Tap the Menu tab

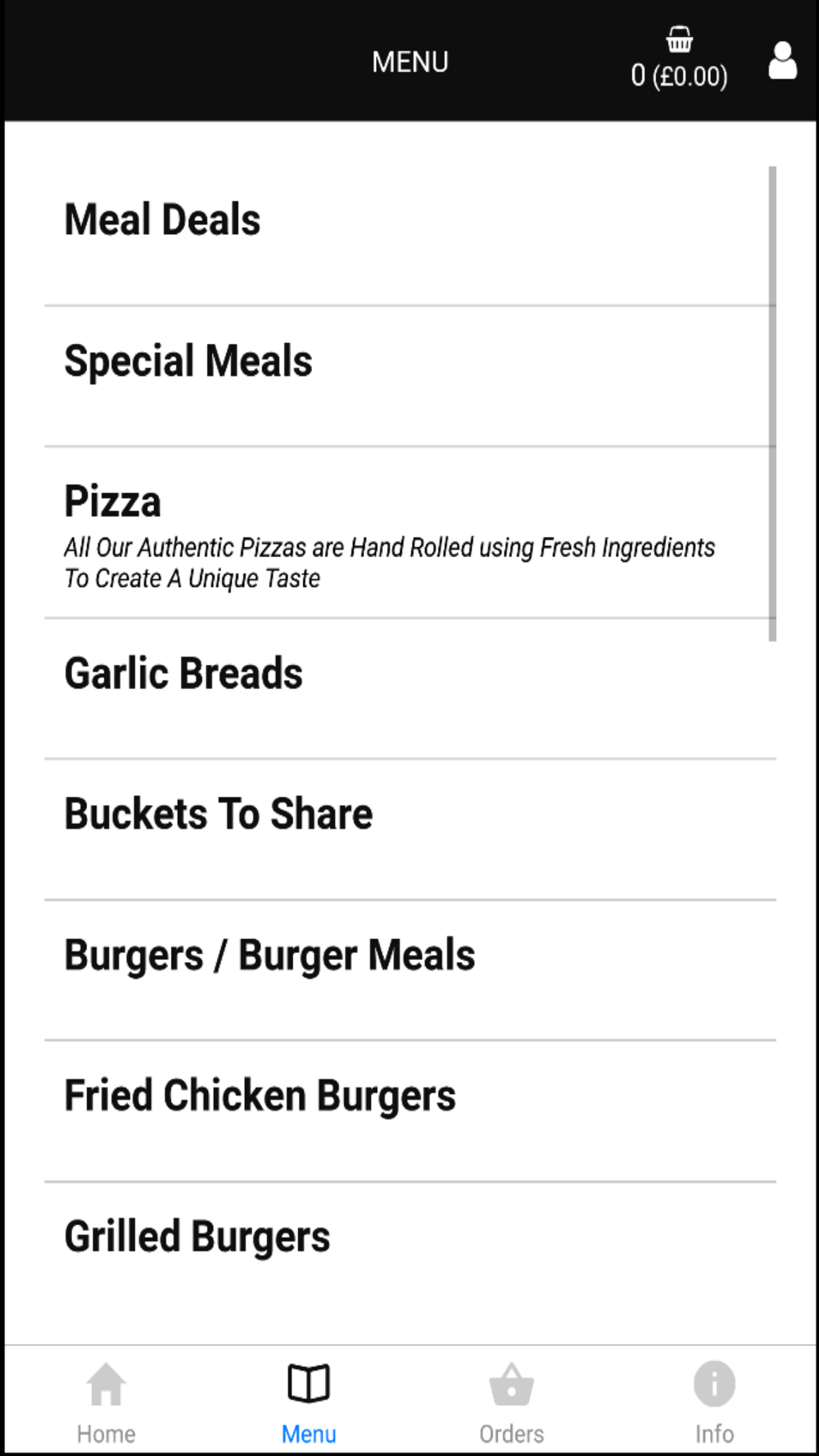309,1403
